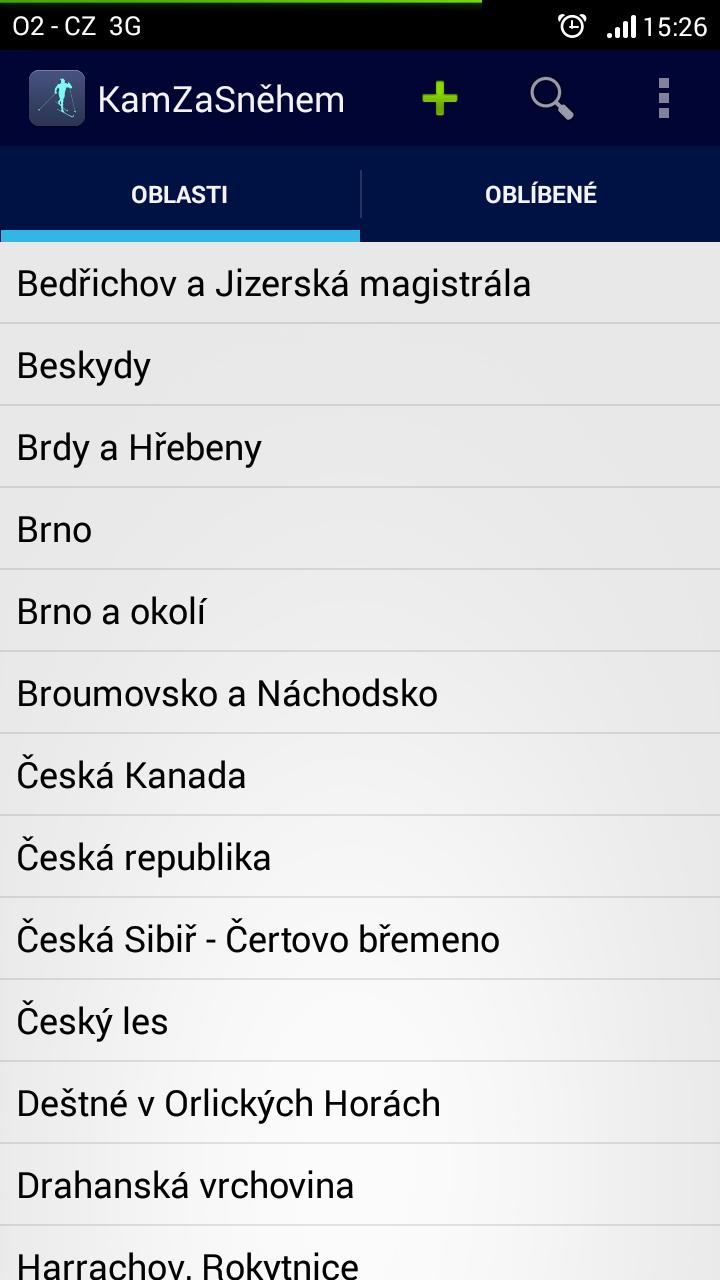Tap the green plus add icon

[440, 99]
